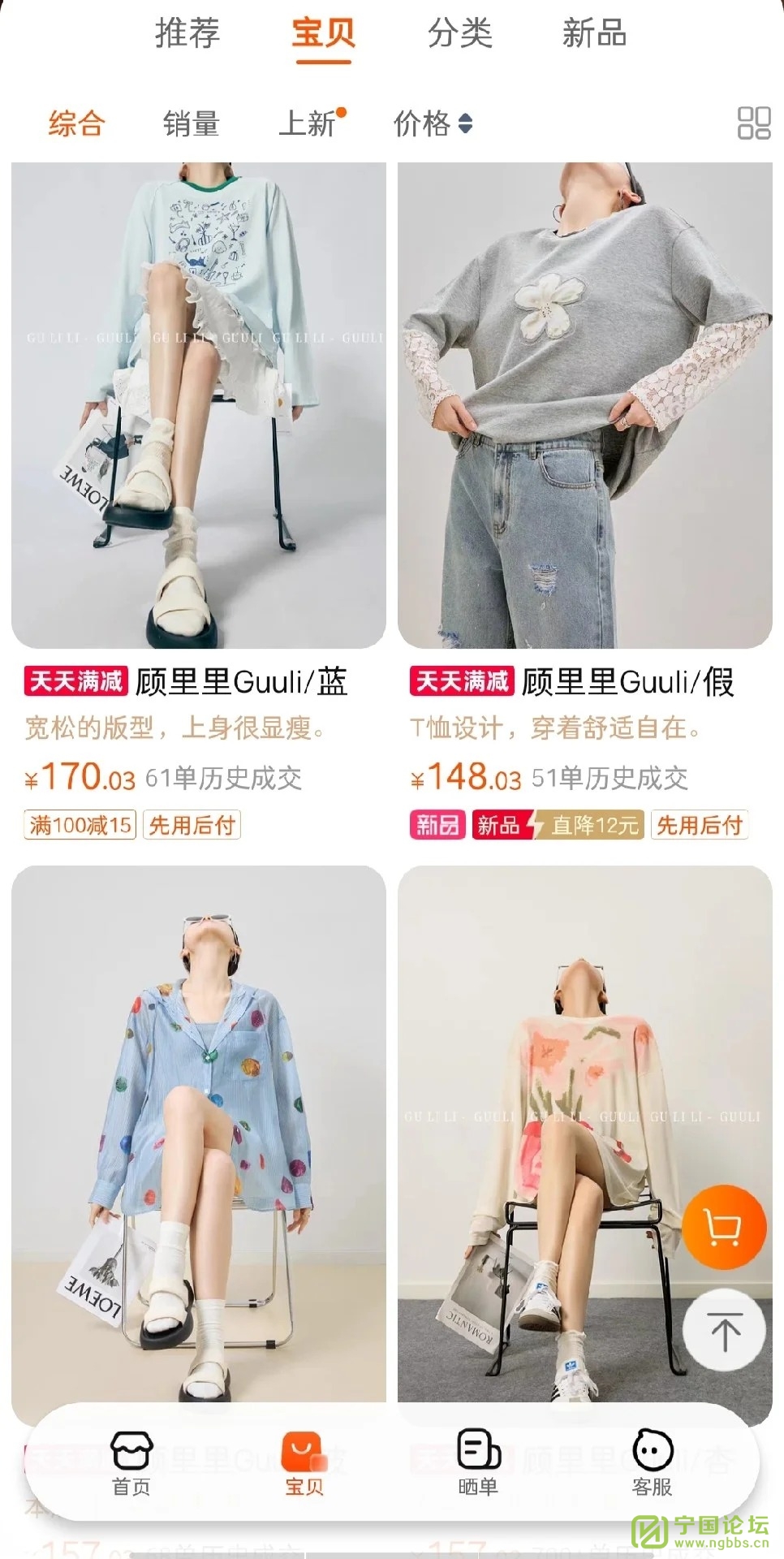This screenshot has width=784, height=1559.
Task: Open the ¥170.03 blue shirt product
Action: [x=199, y=406]
